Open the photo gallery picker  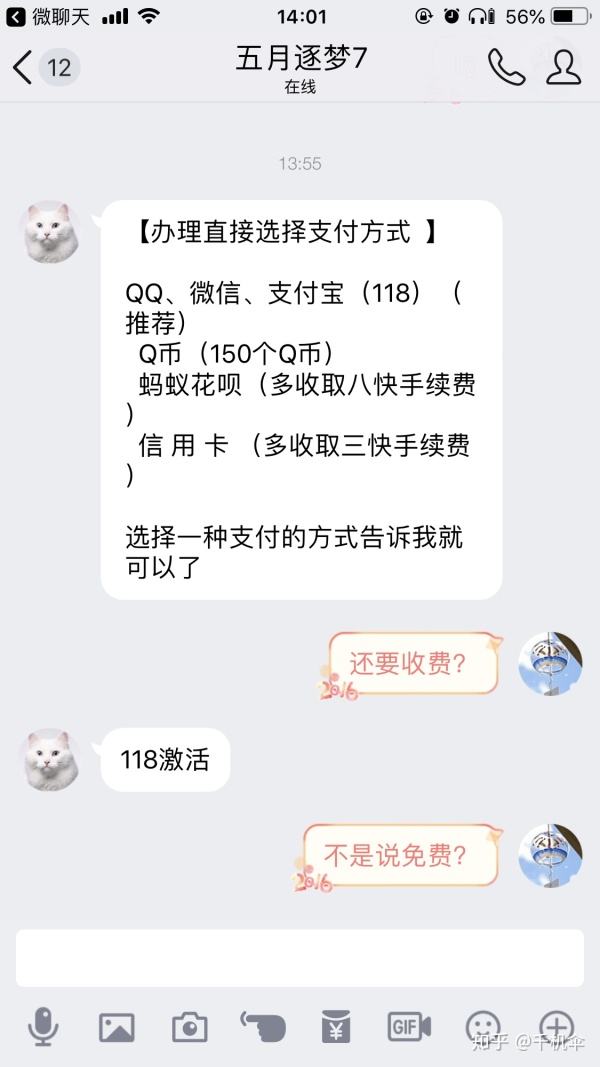pos(116,1027)
